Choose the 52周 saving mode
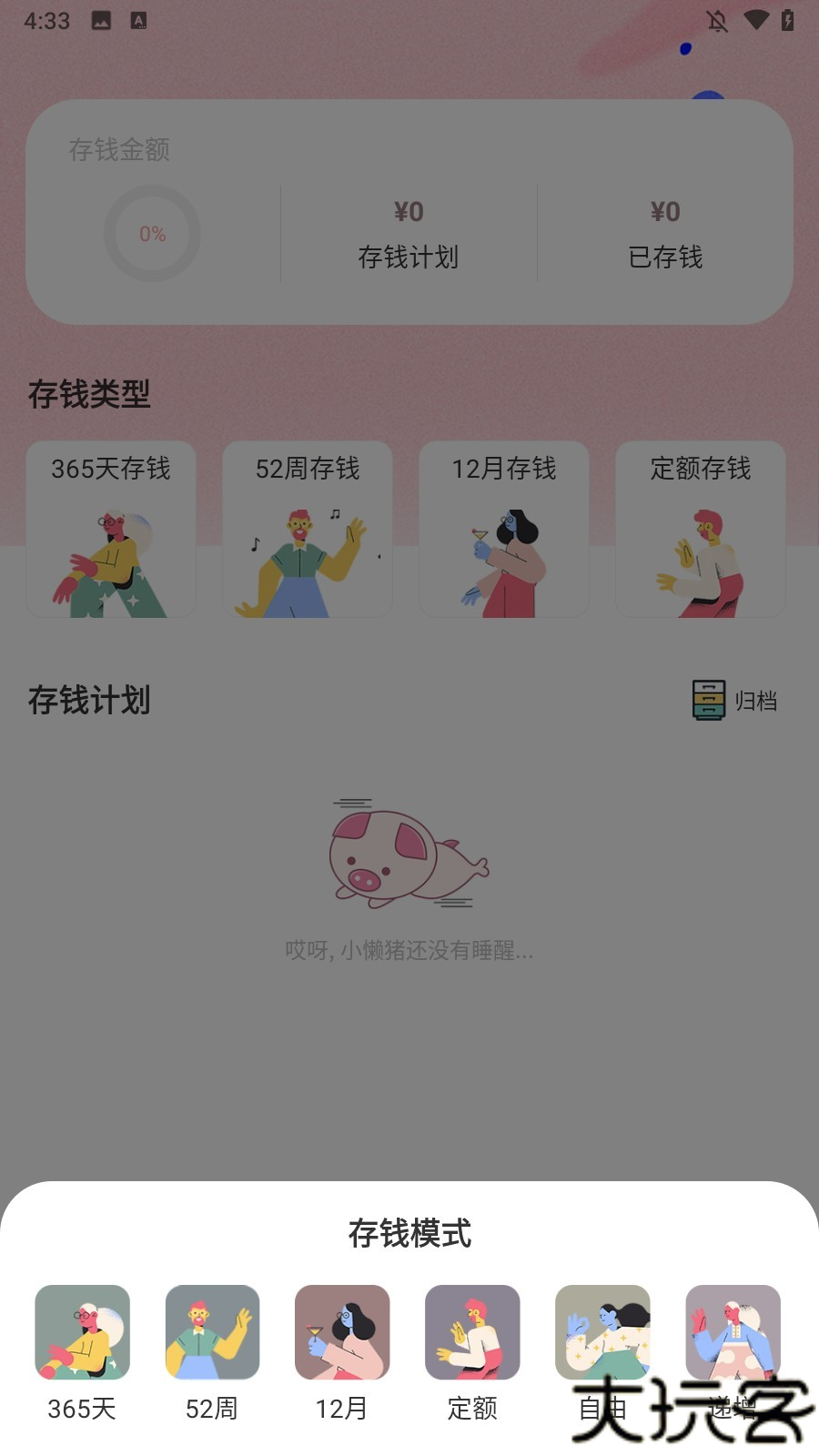819x1456 pixels. pyautogui.click(x=212, y=1333)
